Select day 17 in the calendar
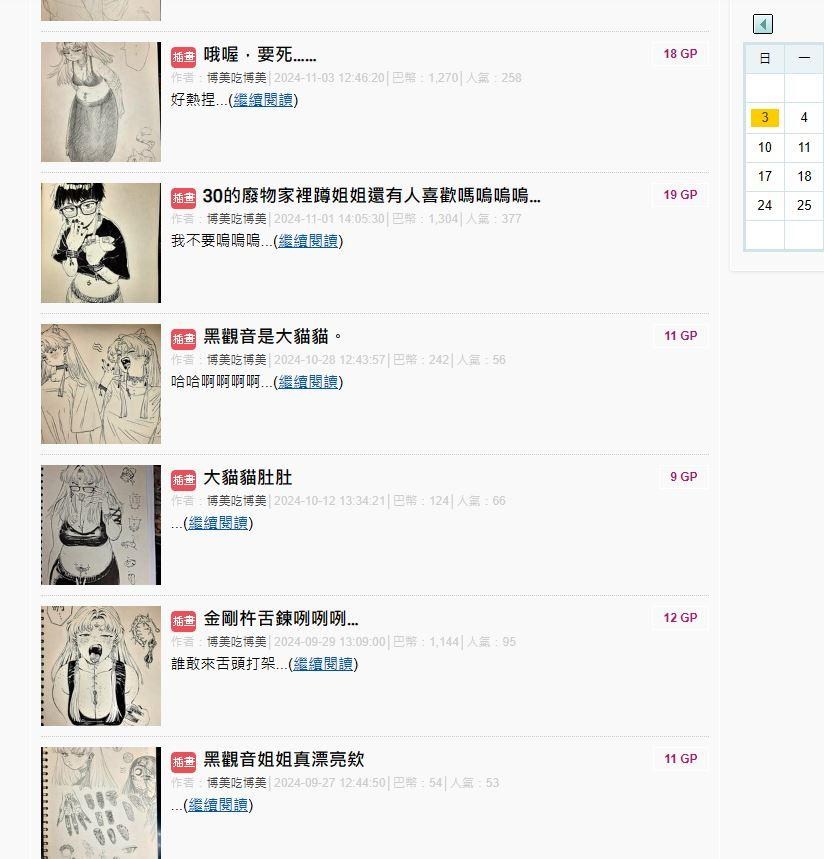This screenshot has height=859, width=824. 765,176
